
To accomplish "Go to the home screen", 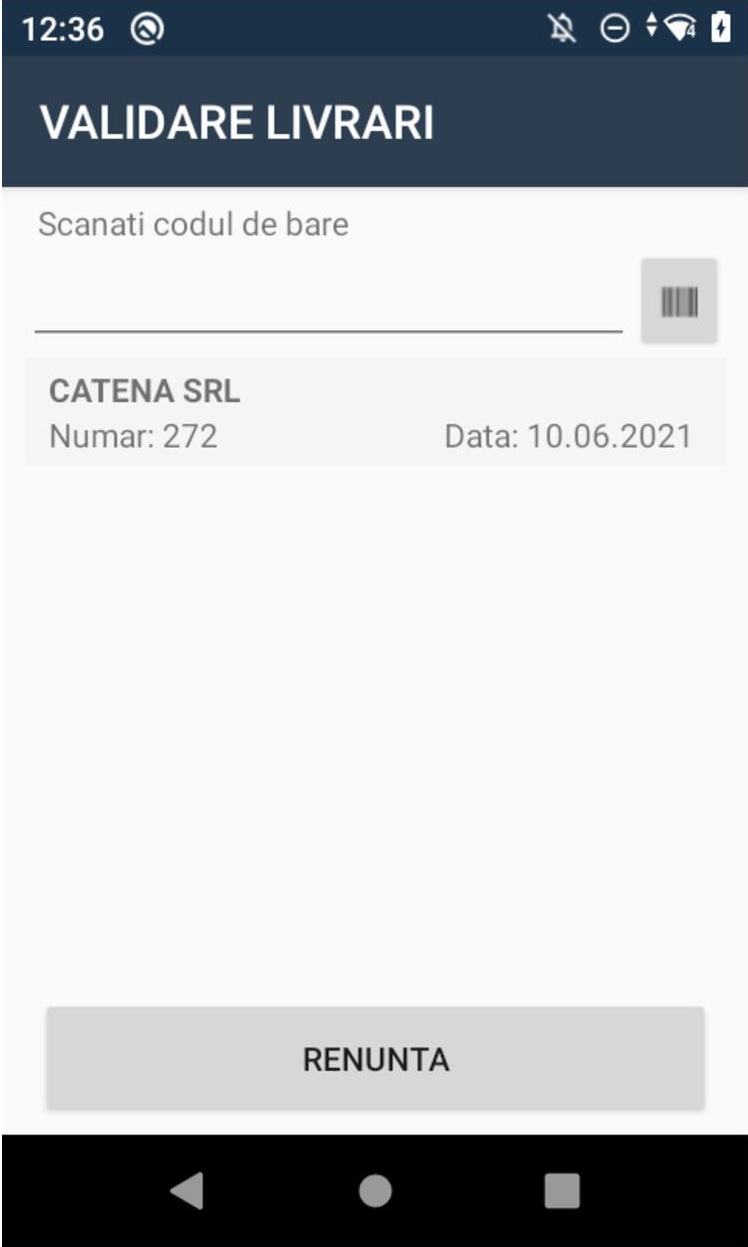I will pyautogui.click(x=375, y=1191).
